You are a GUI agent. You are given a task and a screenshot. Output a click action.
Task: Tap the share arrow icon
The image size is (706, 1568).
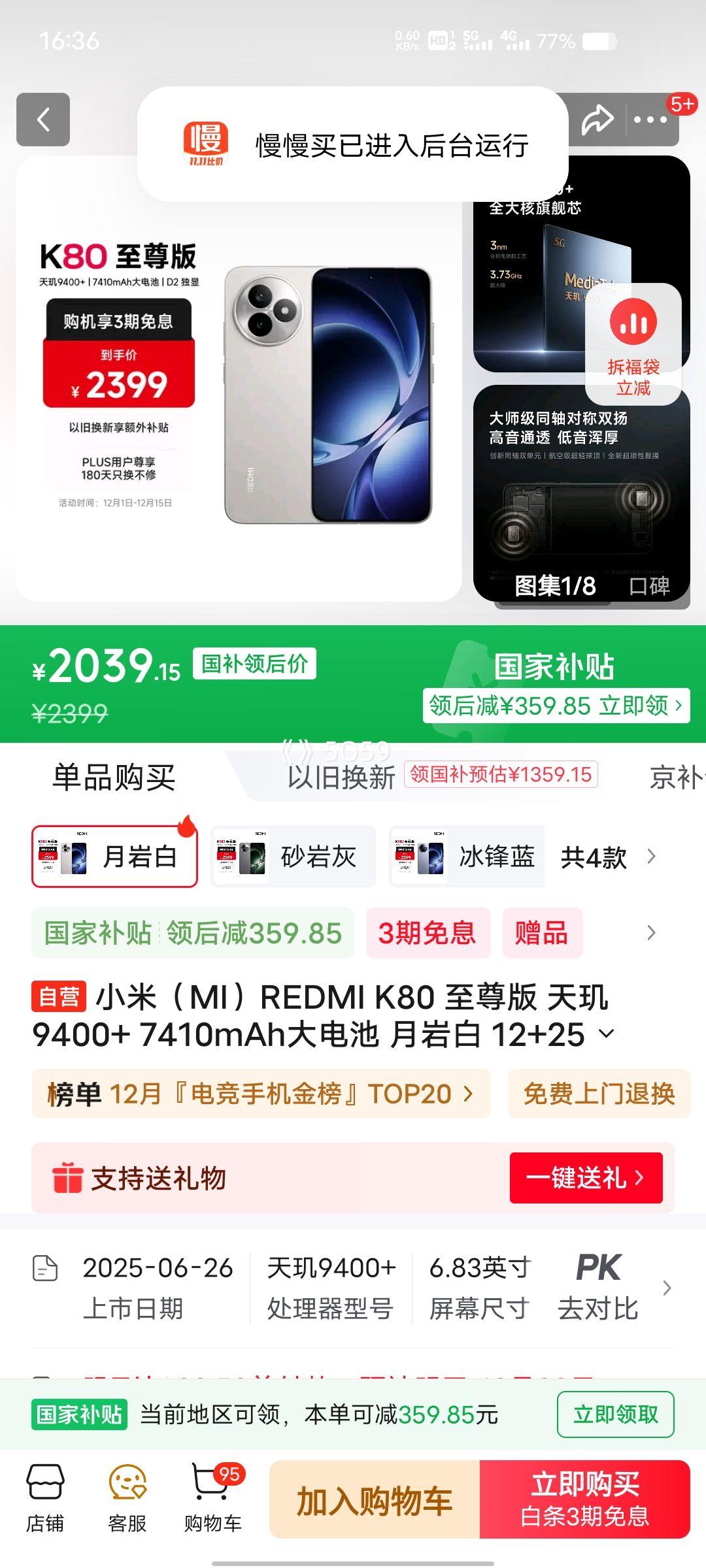point(596,118)
